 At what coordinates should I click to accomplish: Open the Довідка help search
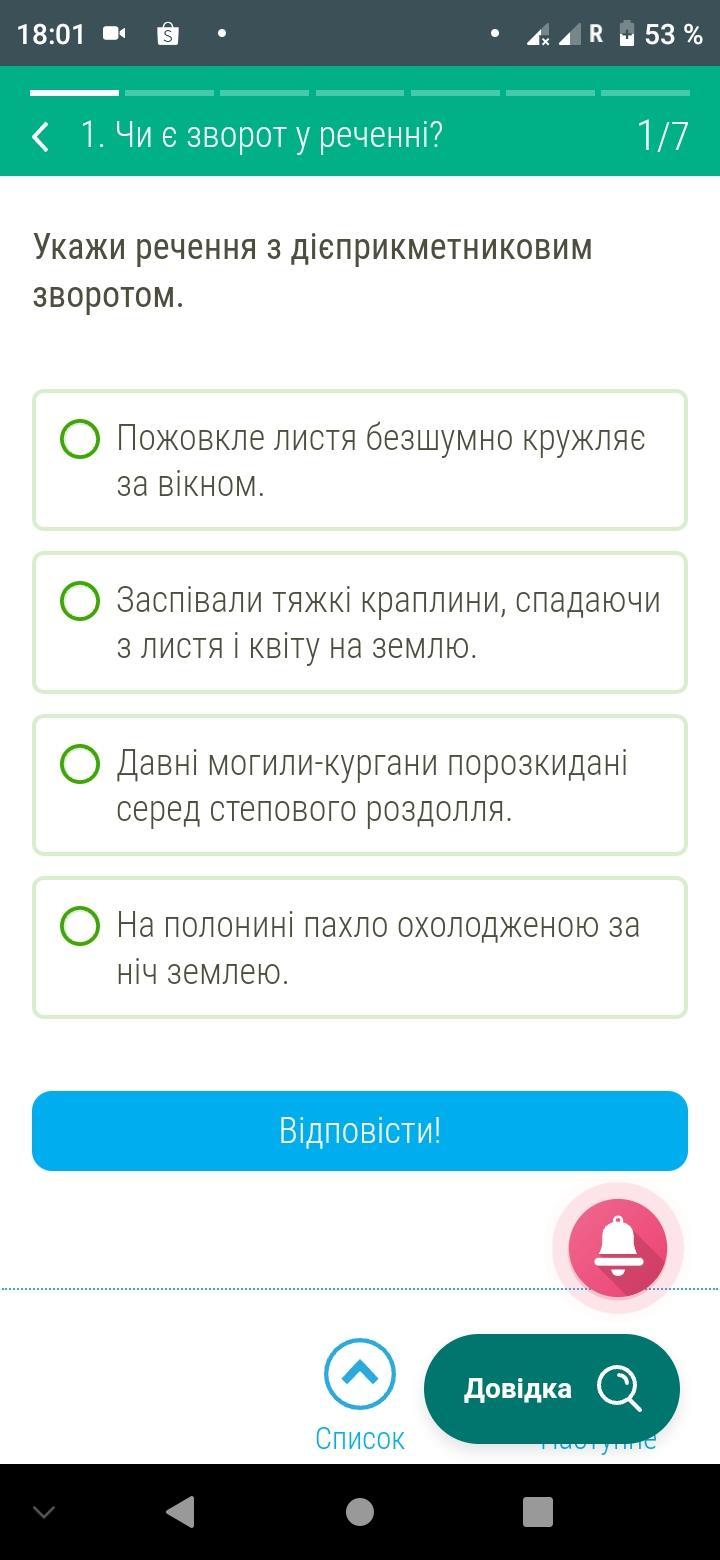click(x=552, y=1389)
